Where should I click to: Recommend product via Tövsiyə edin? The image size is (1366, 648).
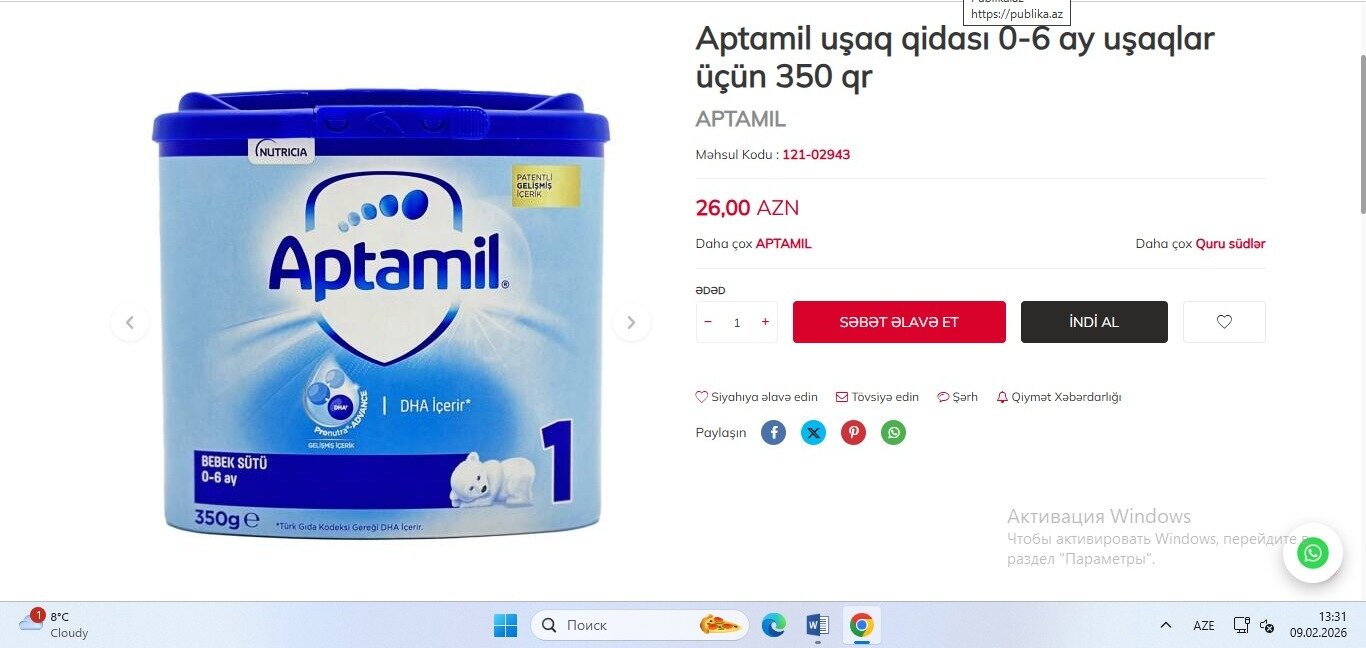[x=877, y=397]
